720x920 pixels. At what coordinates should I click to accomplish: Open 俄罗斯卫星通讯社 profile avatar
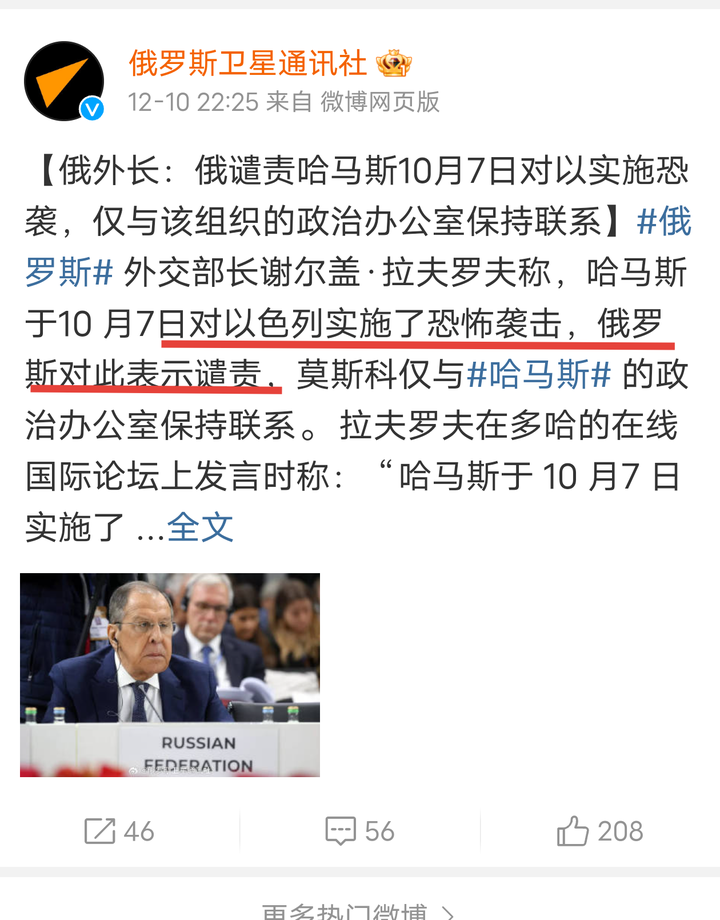coord(64,81)
